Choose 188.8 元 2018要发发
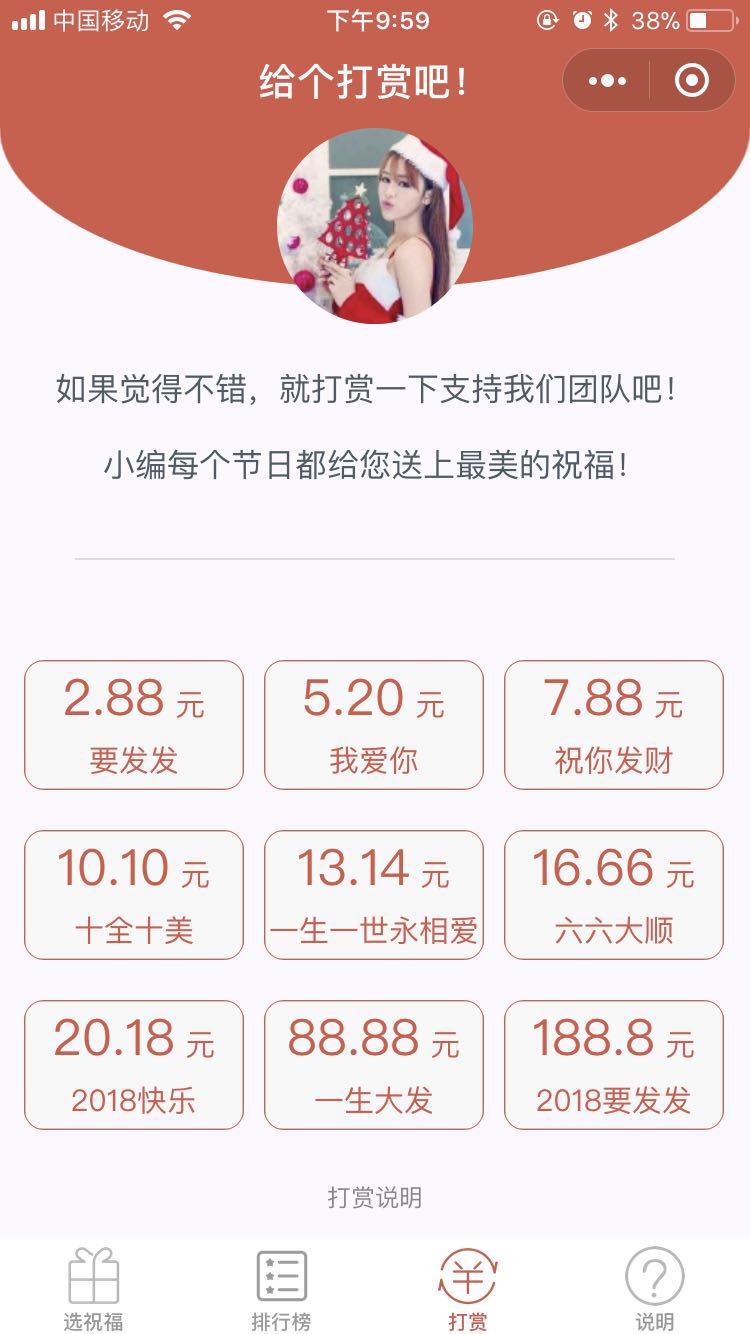This screenshot has width=750, height=1334. (614, 1065)
